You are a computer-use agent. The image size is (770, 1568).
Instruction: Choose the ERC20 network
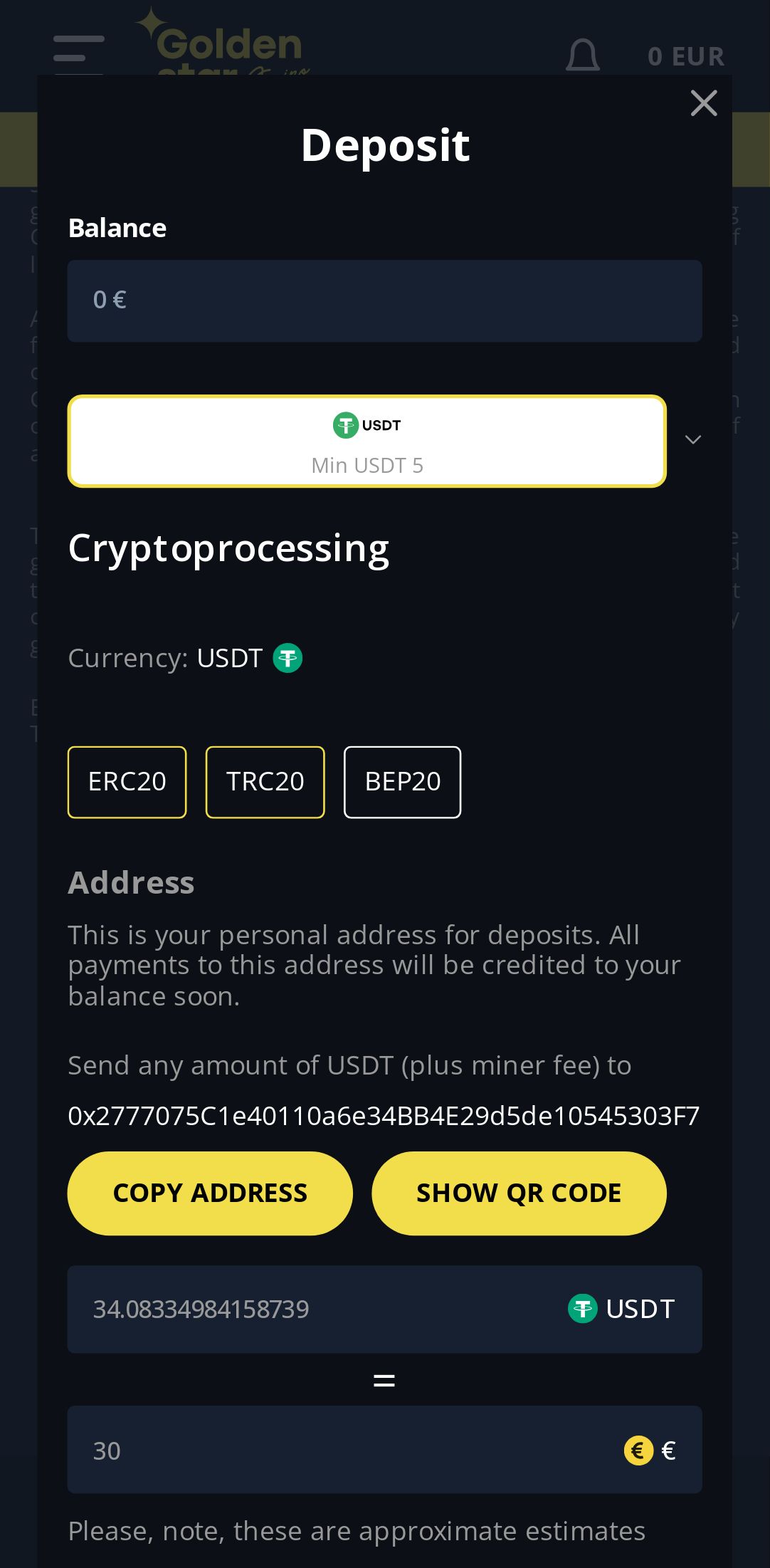(x=127, y=782)
